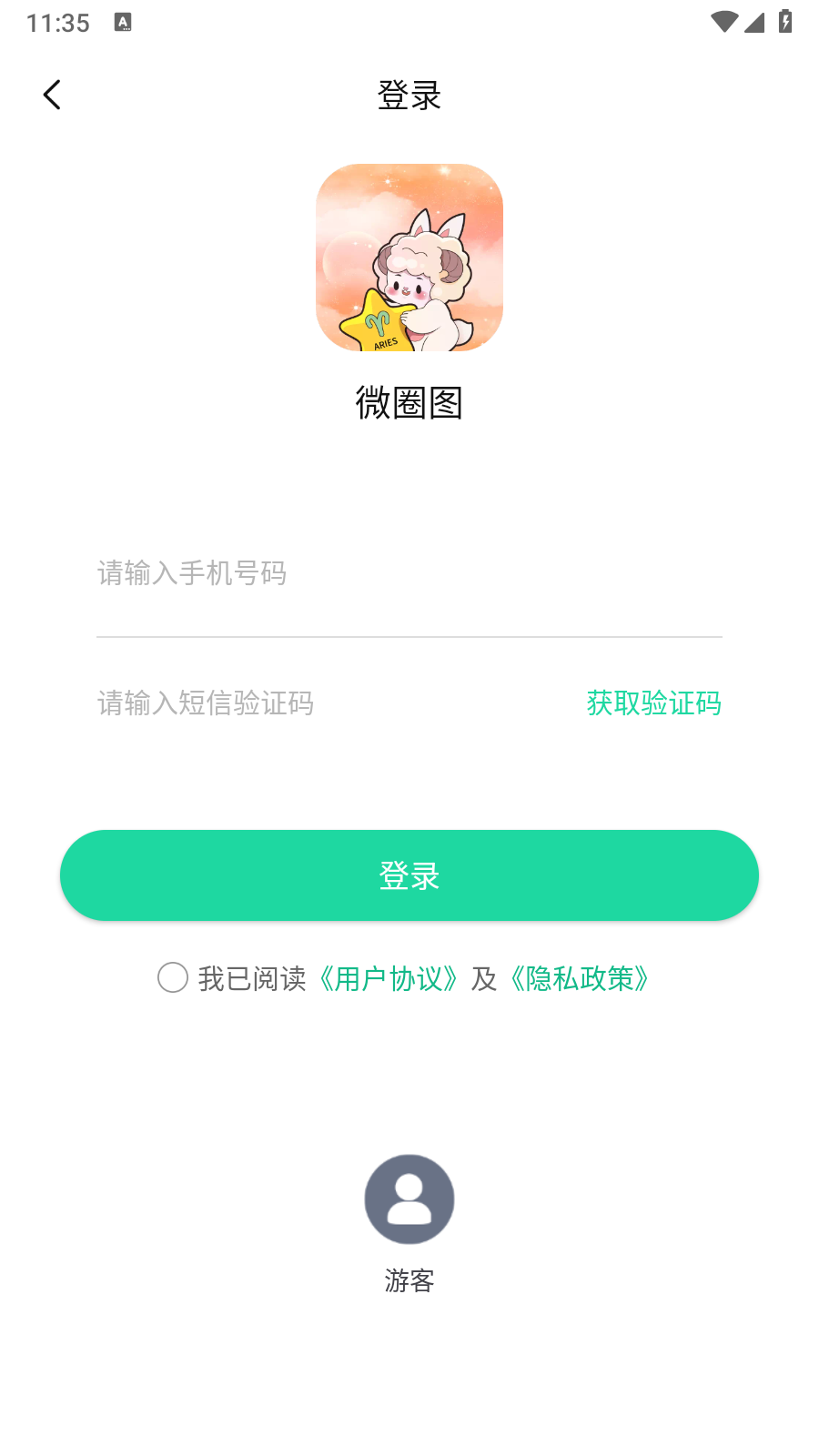
Task: Request SMS code via 获取验证码
Action: click(x=654, y=703)
